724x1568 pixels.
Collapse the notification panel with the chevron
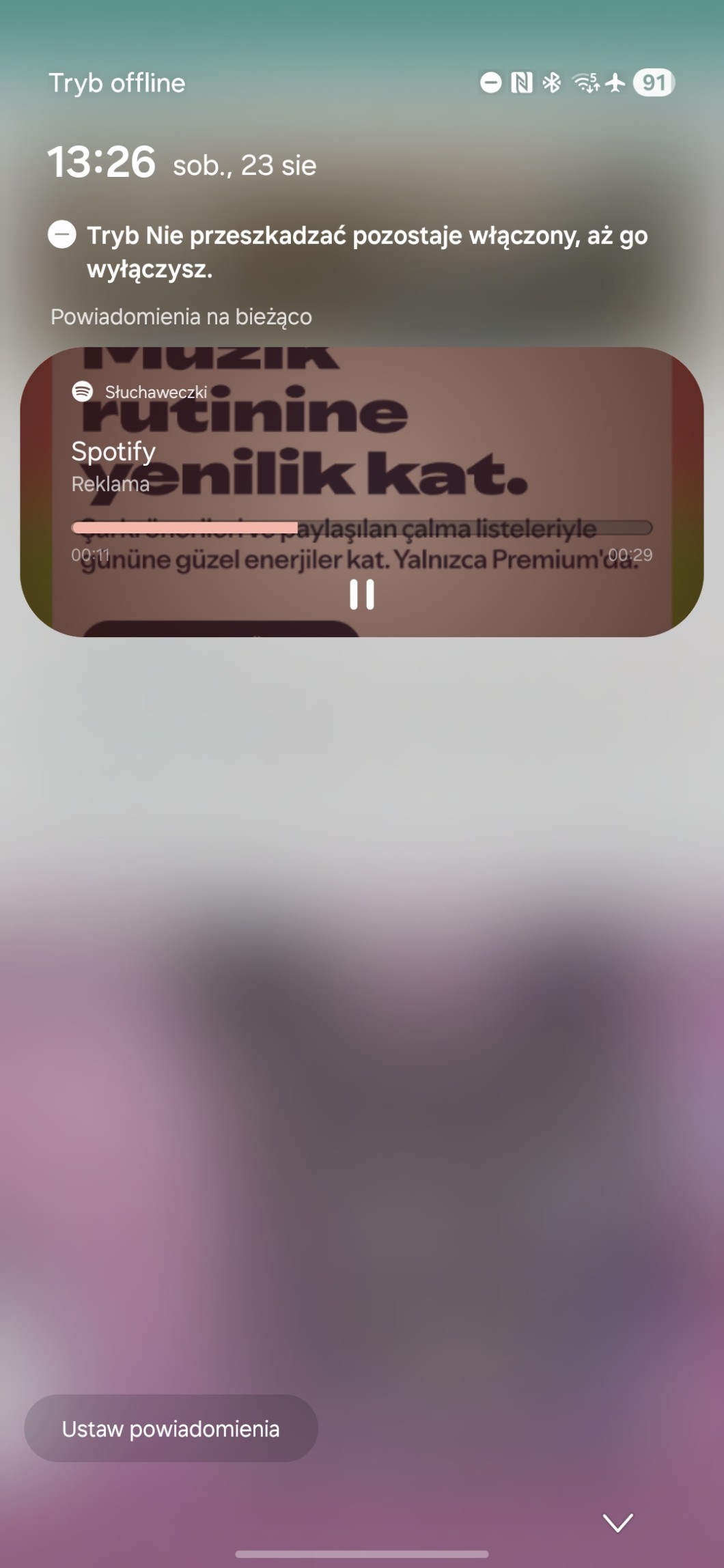pos(617,1522)
